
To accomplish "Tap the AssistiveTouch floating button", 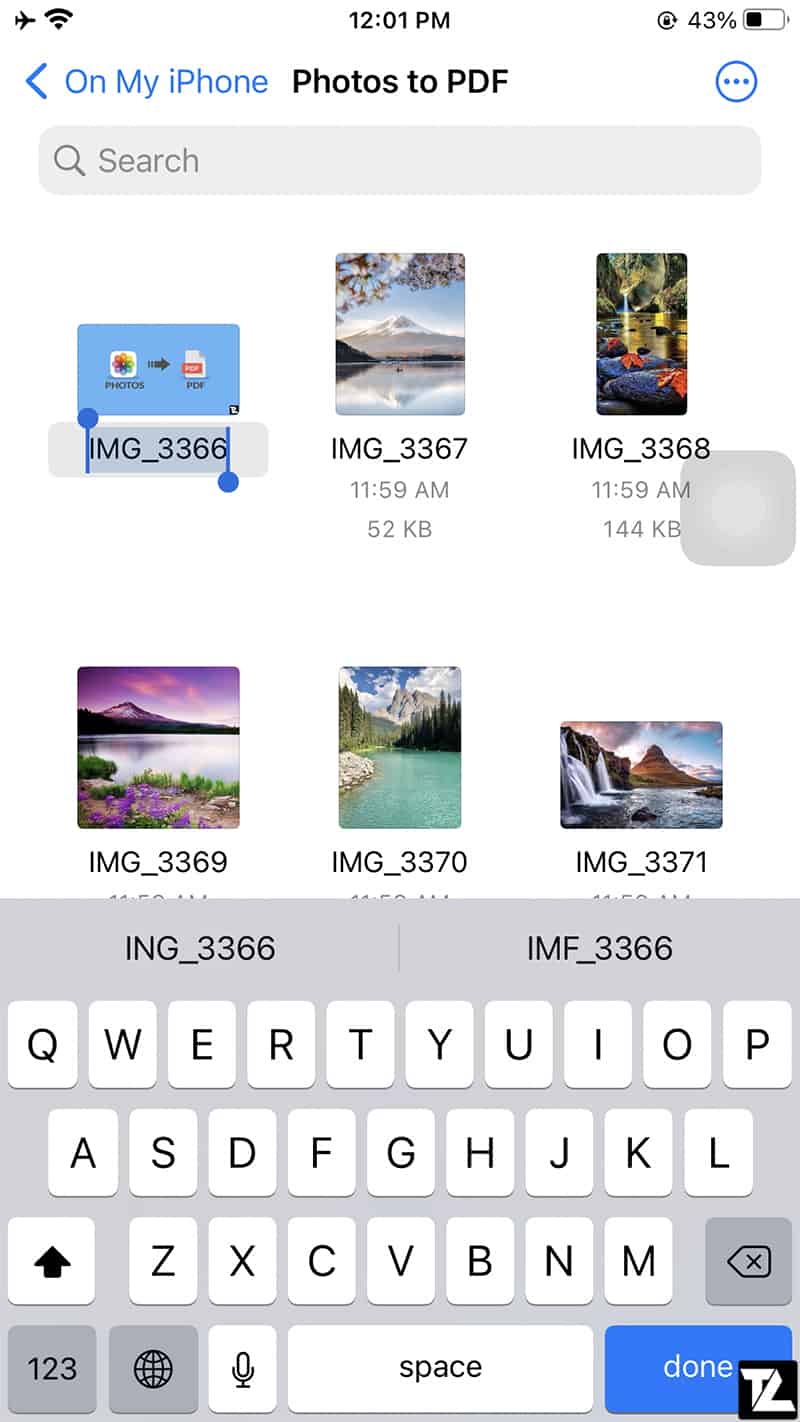I will pyautogui.click(x=738, y=508).
